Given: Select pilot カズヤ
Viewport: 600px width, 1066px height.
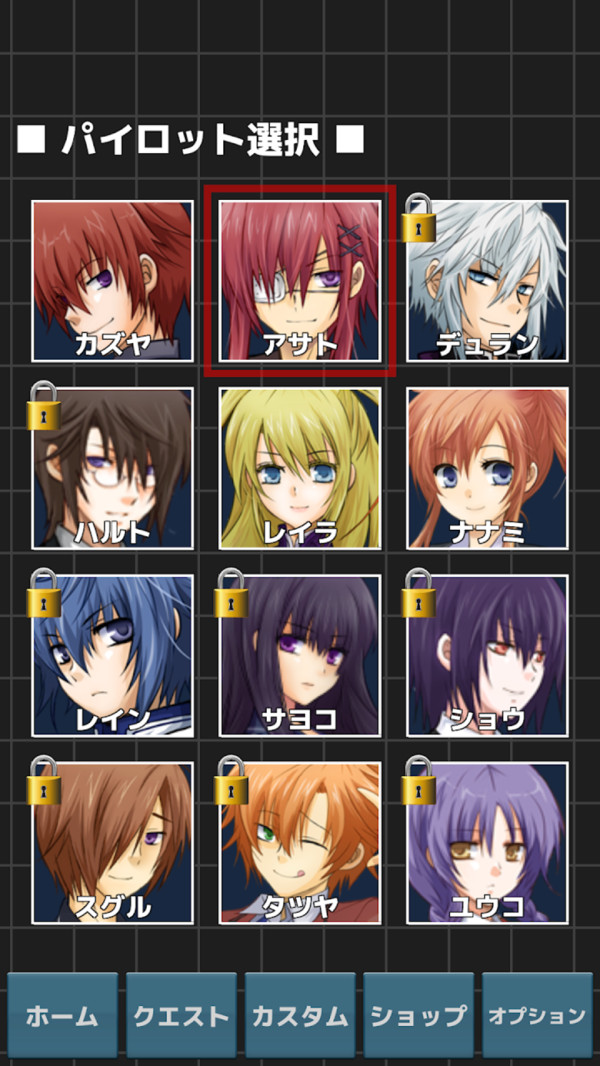Looking at the screenshot, I should point(112,281).
